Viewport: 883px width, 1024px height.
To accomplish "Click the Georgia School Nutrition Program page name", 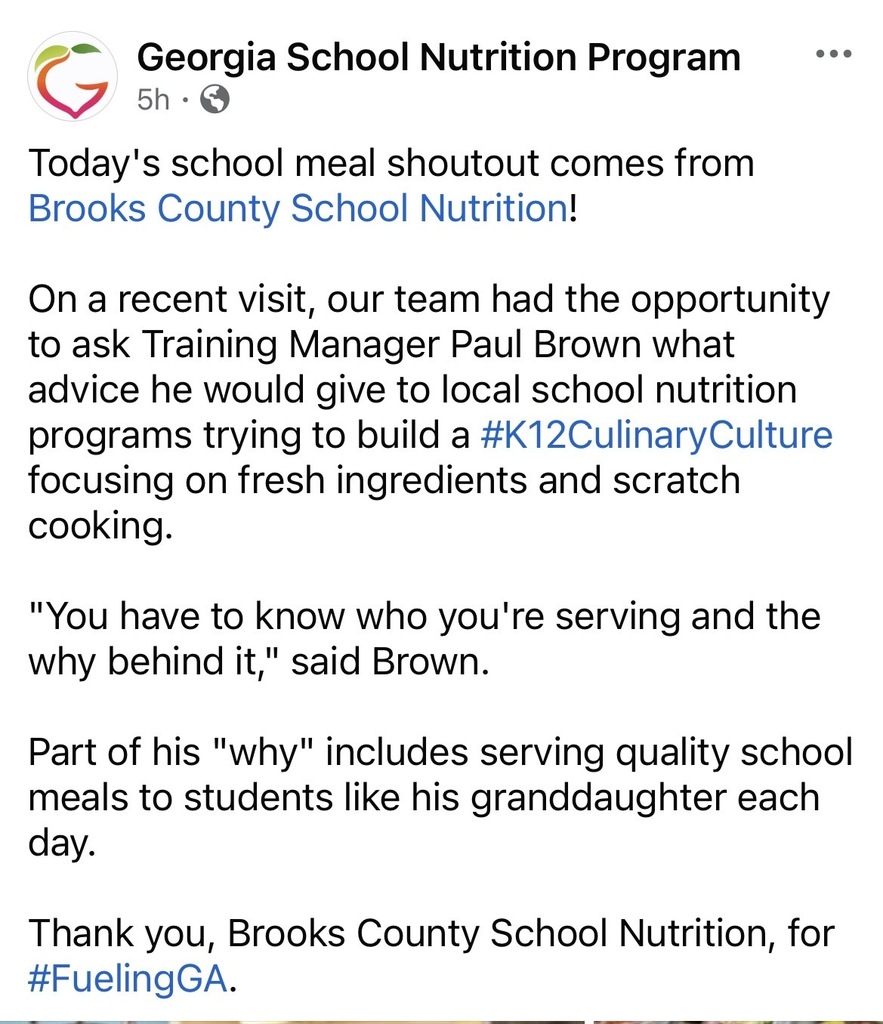I will pyautogui.click(x=440, y=56).
